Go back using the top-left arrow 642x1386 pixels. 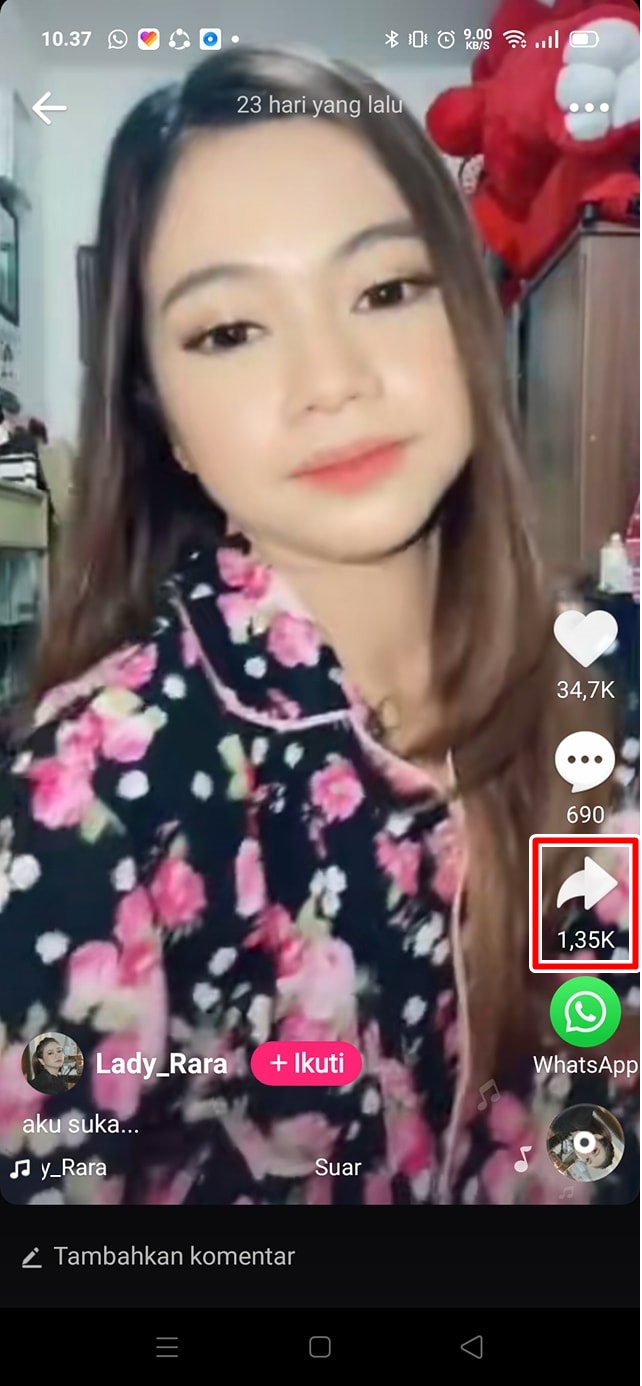48,108
